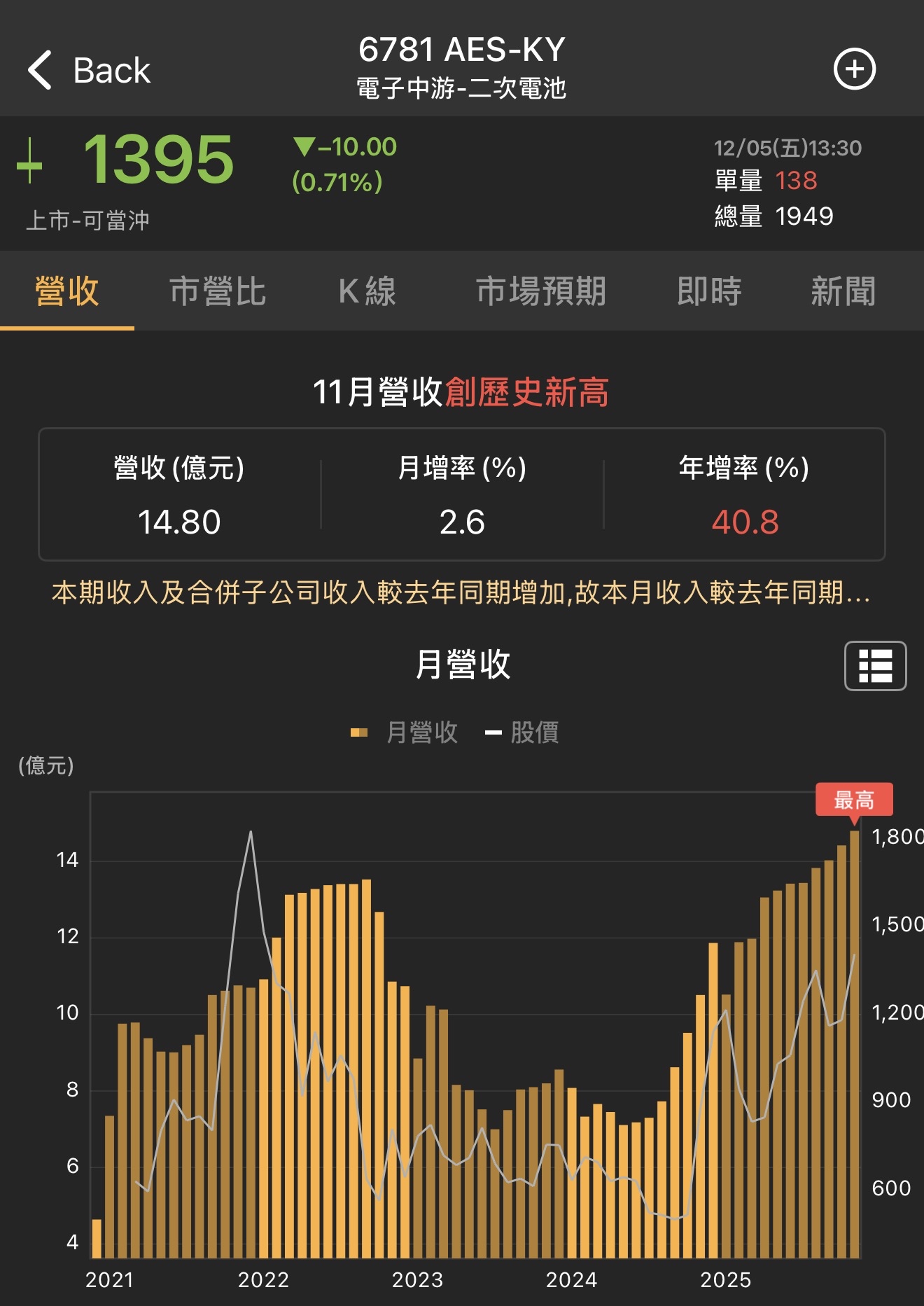Switch monthly revenue chart to list view
This screenshot has height=1306, width=924.
click(875, 665)
